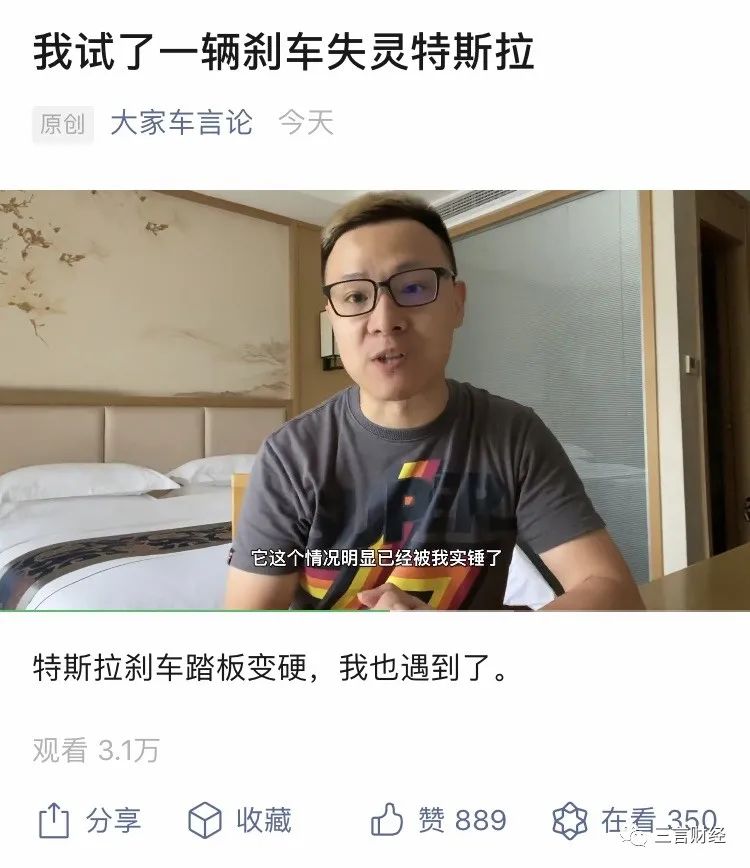
Task: Like the article with 赞
Action: tap(438, 821)
